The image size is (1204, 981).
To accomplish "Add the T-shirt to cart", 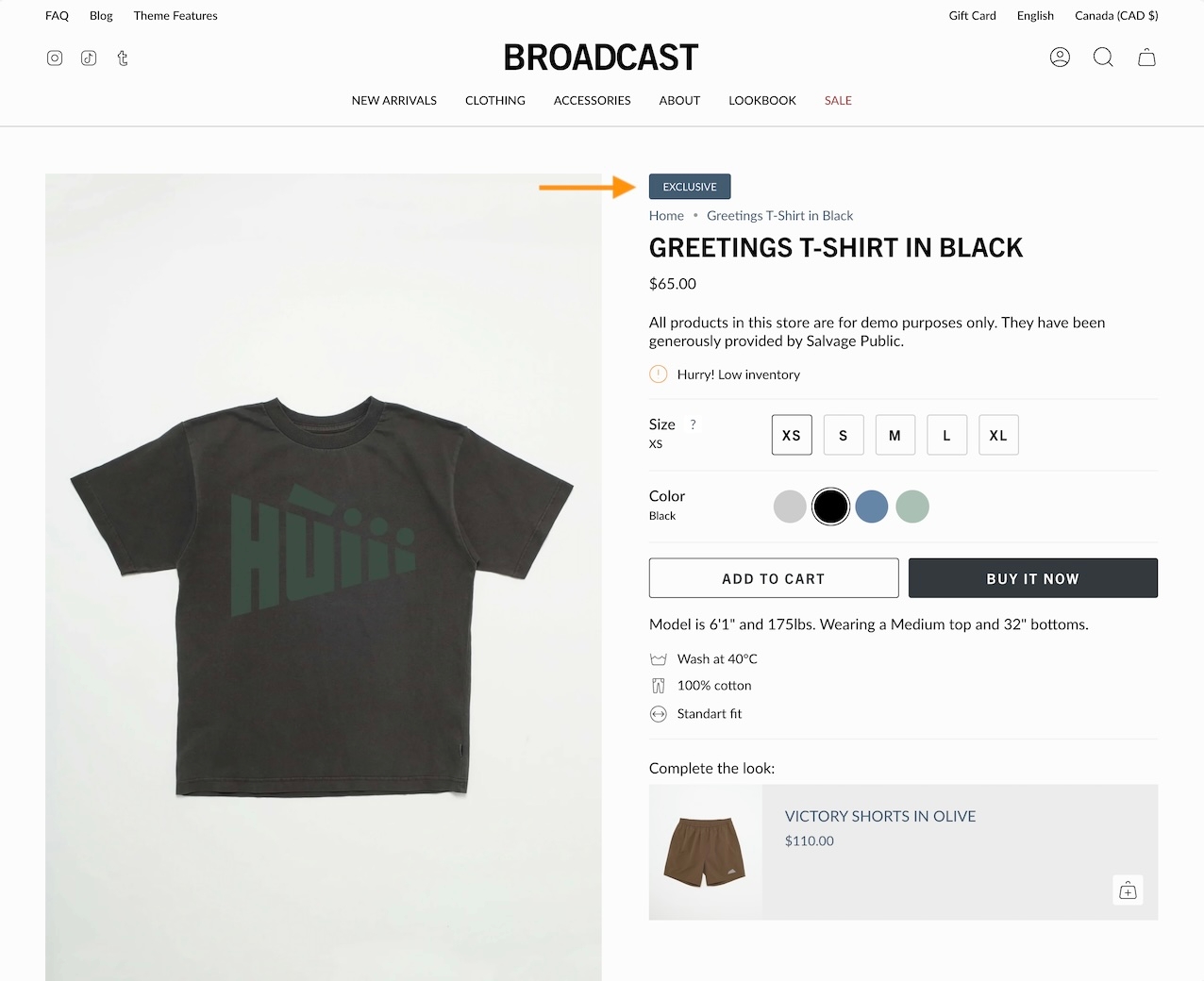I will point(773,578).
